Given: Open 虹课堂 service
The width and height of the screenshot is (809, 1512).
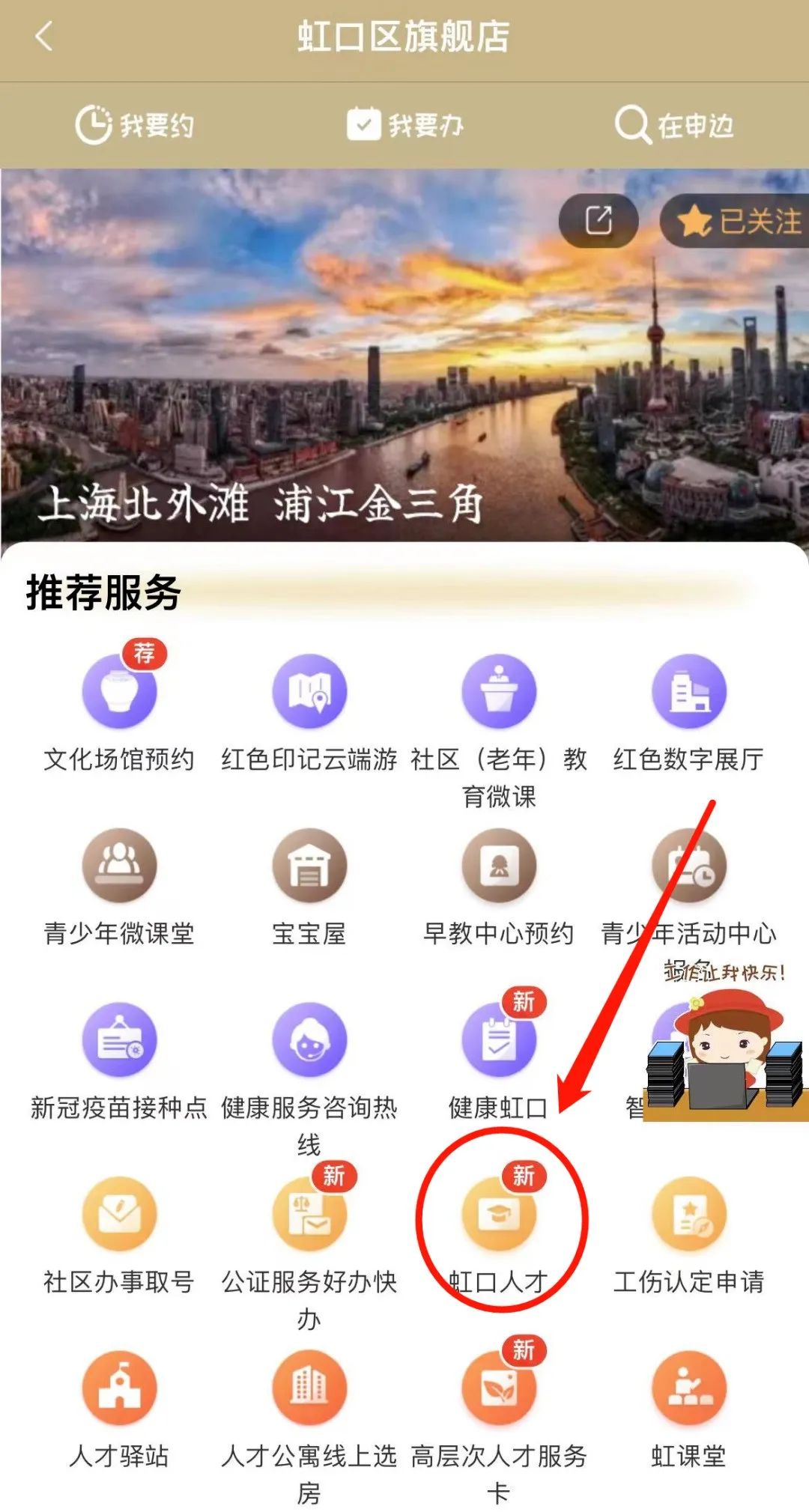Looking at the screenshot, I should coord(688,1389).
